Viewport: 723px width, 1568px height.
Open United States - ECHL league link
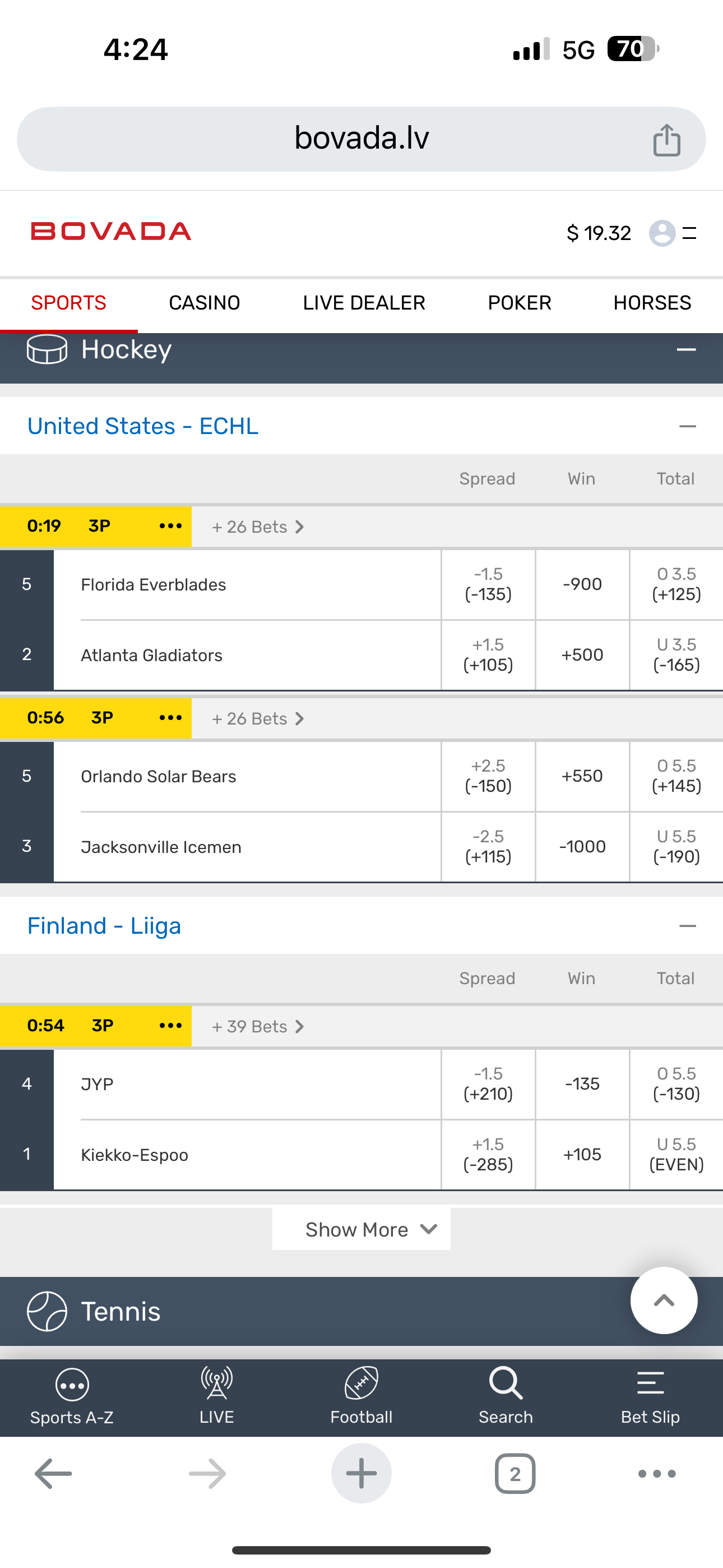click(143, 426)
